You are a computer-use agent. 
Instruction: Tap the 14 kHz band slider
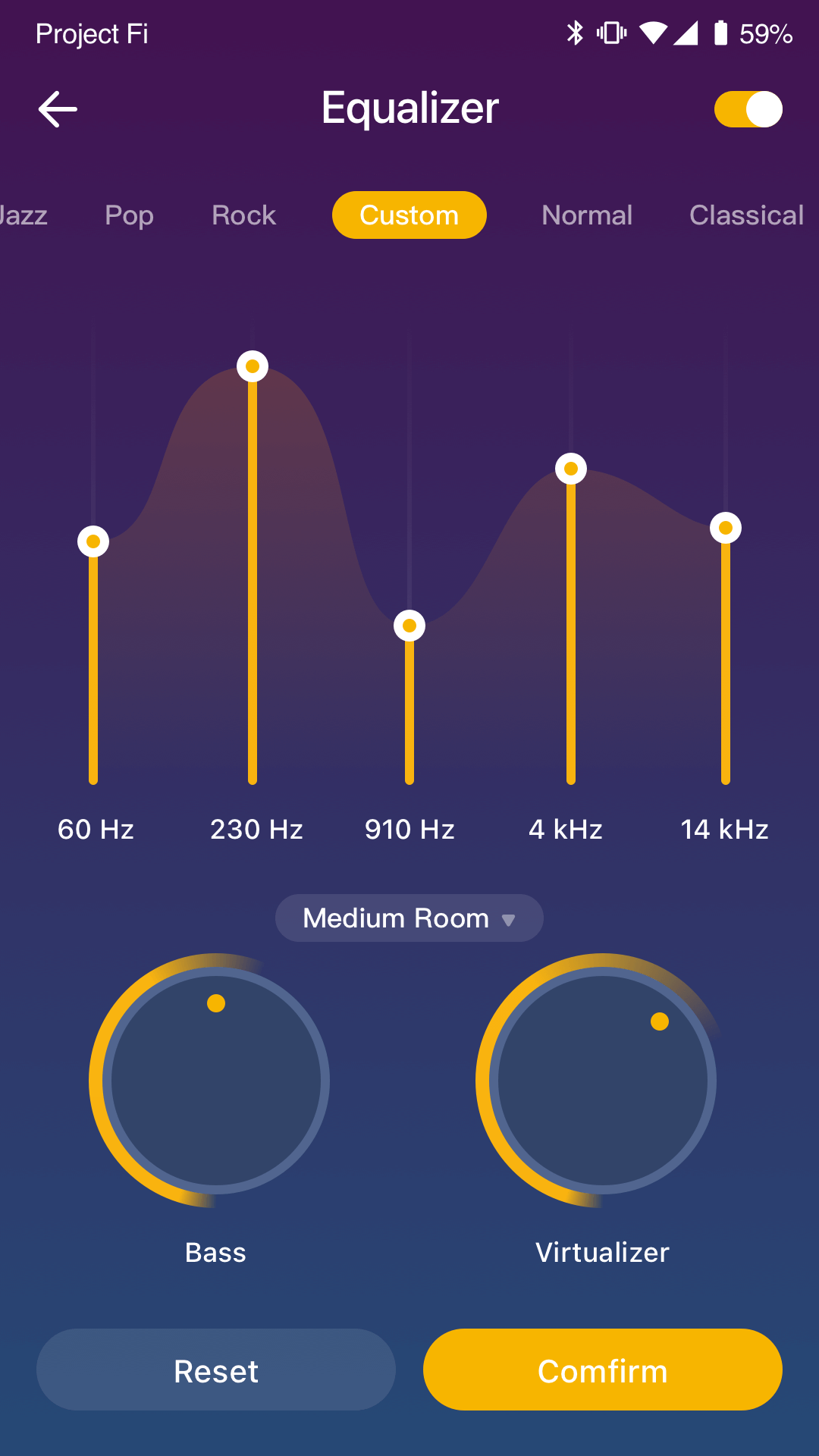click(726, 528)
